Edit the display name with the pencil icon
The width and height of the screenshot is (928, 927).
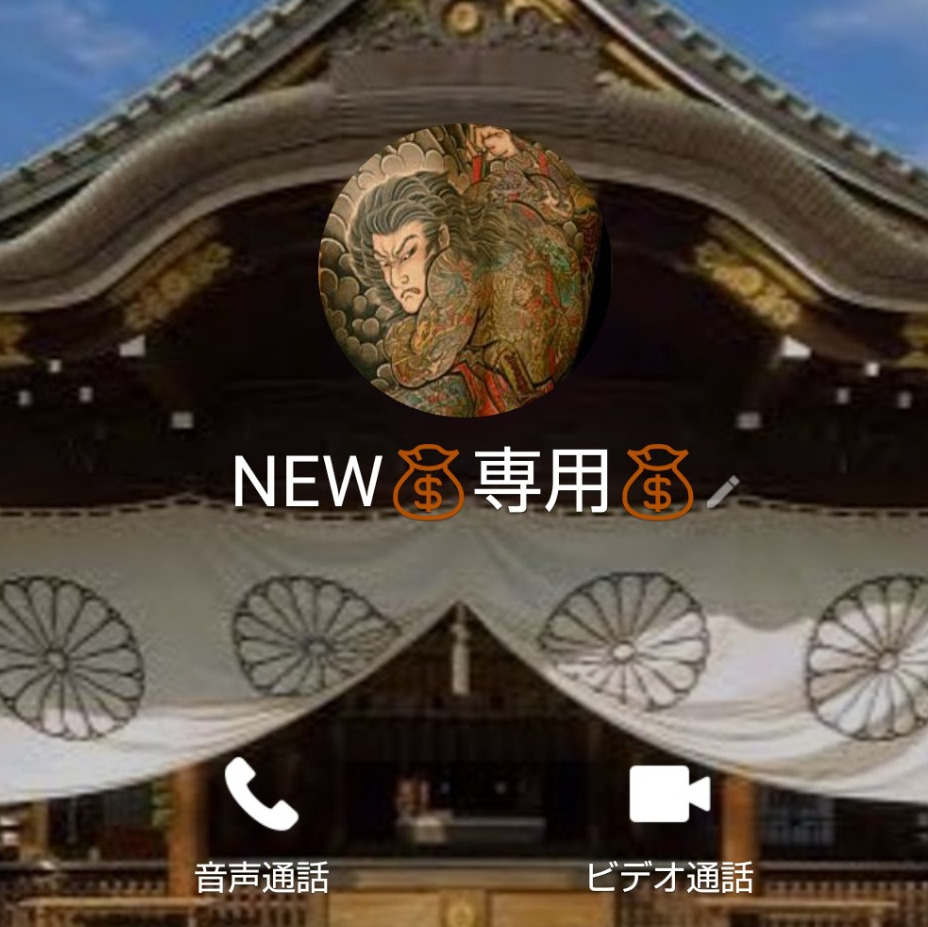click(723, 491)
